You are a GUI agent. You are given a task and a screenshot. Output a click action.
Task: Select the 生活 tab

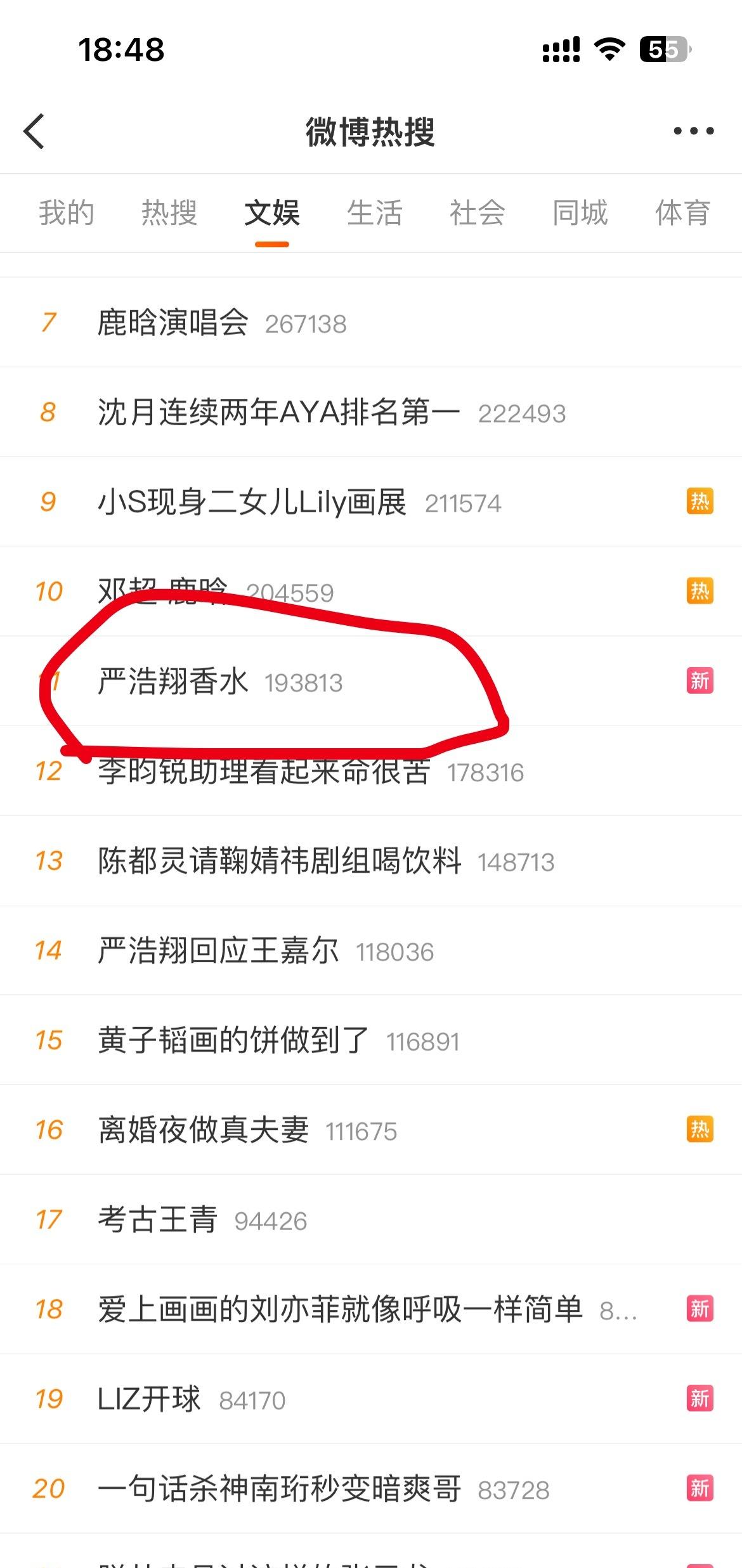(x=374, y=213)
